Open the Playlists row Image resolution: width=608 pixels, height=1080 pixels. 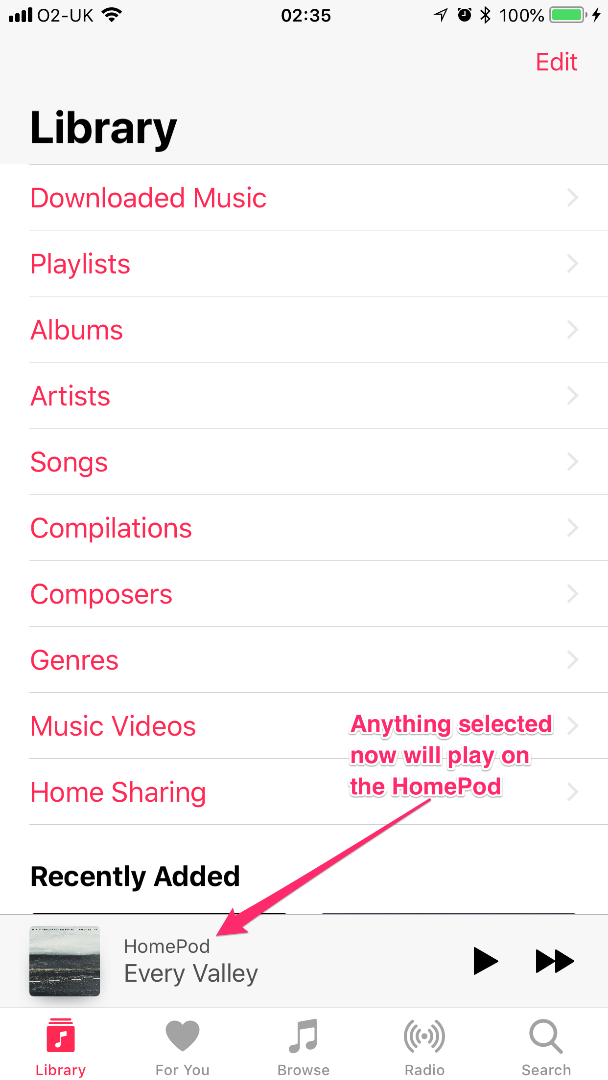(80, 264)
